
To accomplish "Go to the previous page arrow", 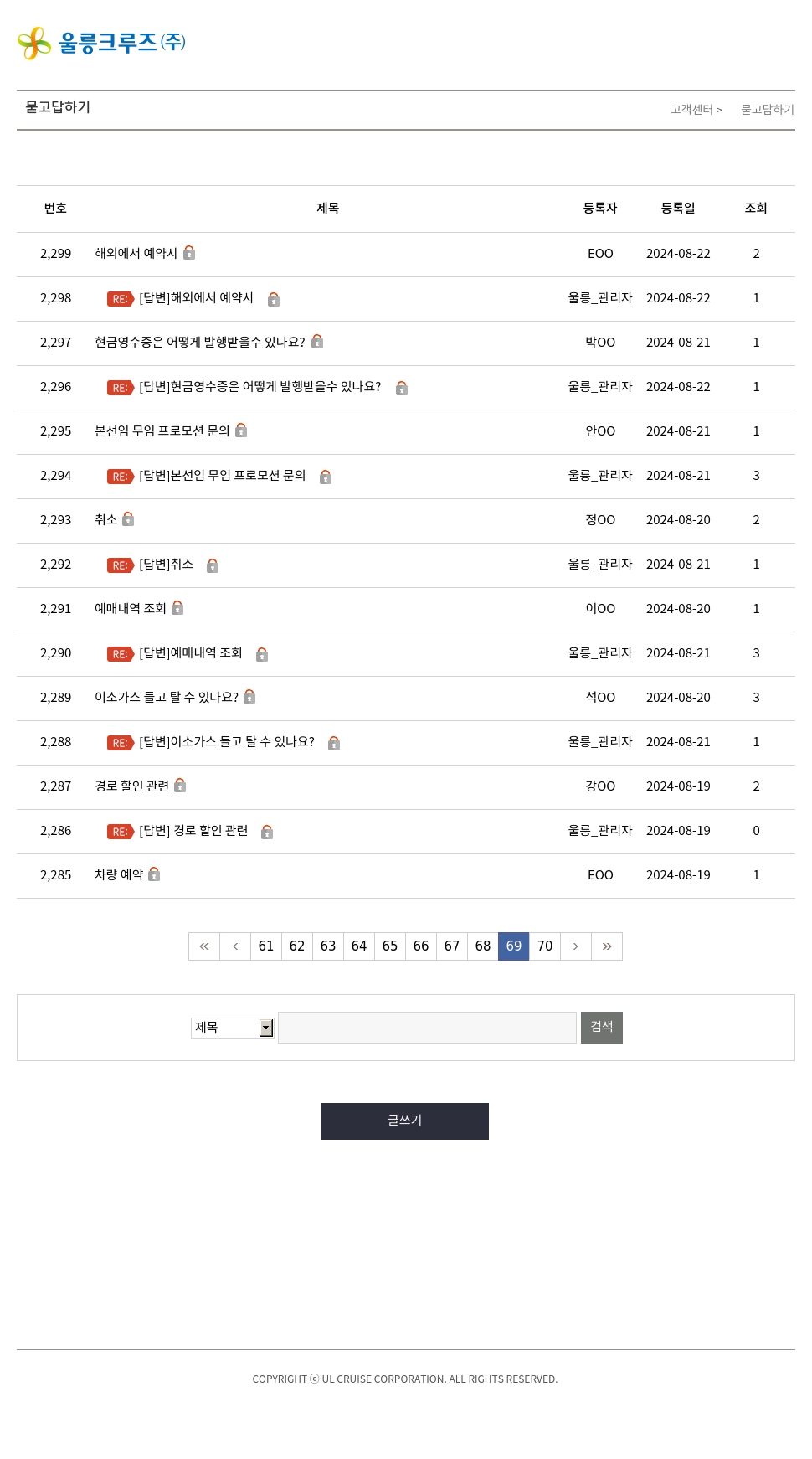I will (235, 946).
